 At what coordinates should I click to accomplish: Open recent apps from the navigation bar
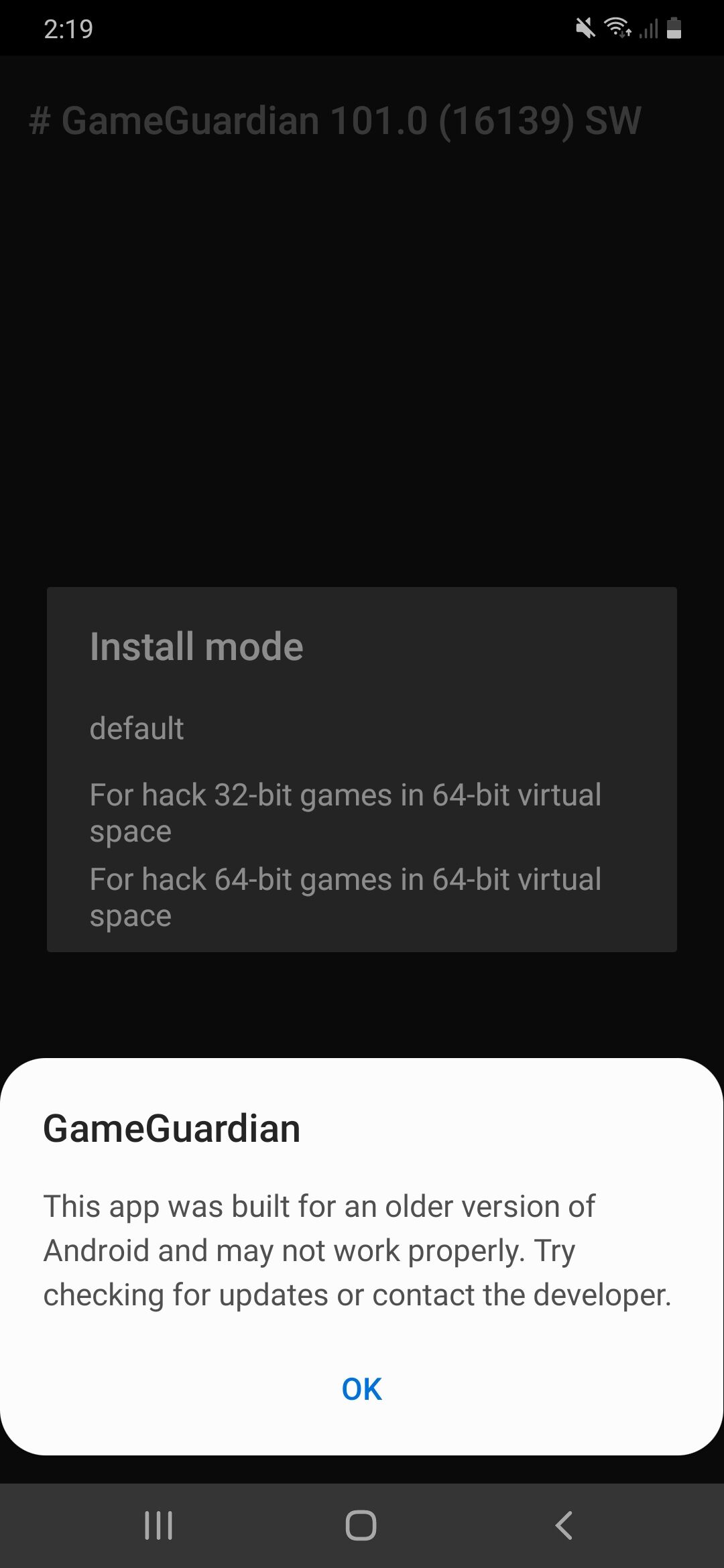tap(159, 1526)
